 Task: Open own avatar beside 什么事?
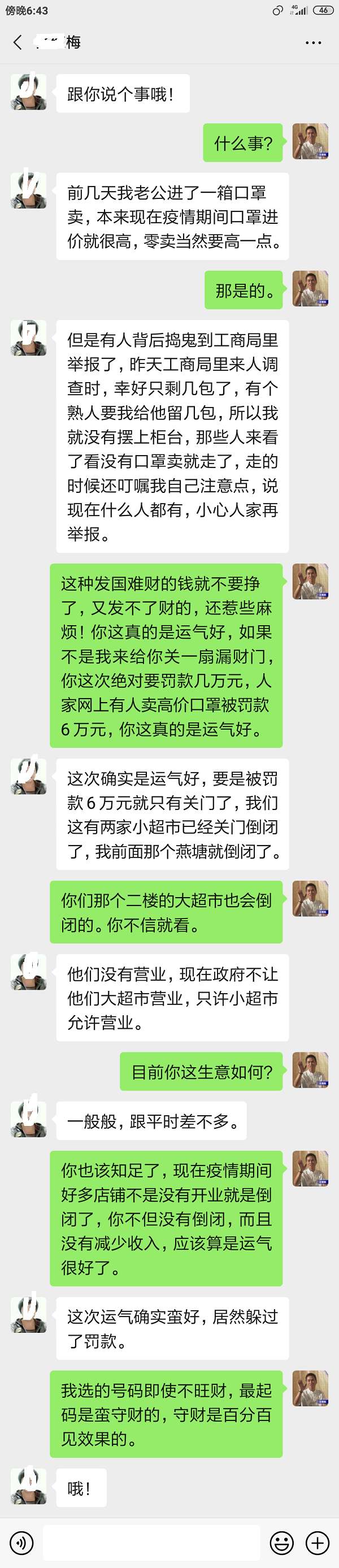tap(310, 141)
